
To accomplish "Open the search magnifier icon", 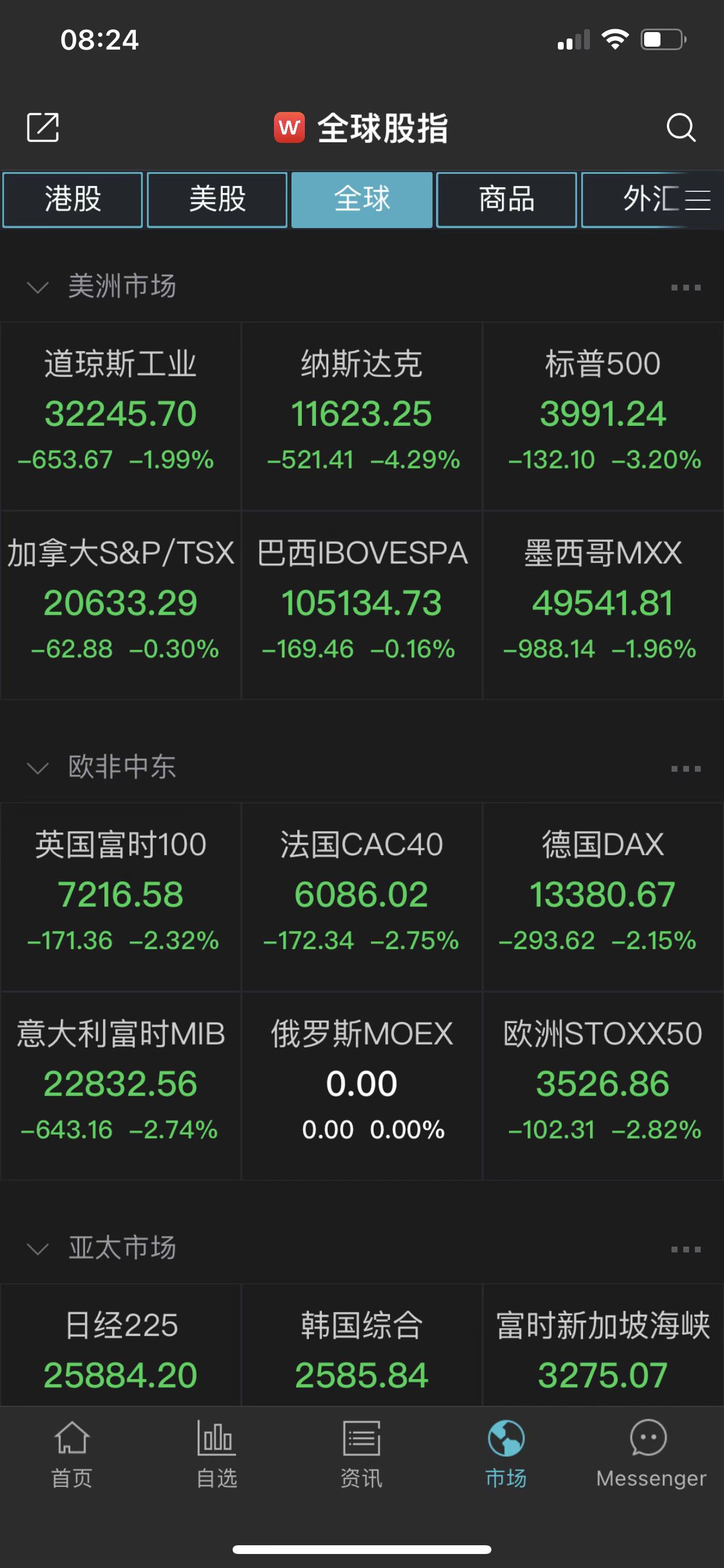I will click(x=681, y=127).
